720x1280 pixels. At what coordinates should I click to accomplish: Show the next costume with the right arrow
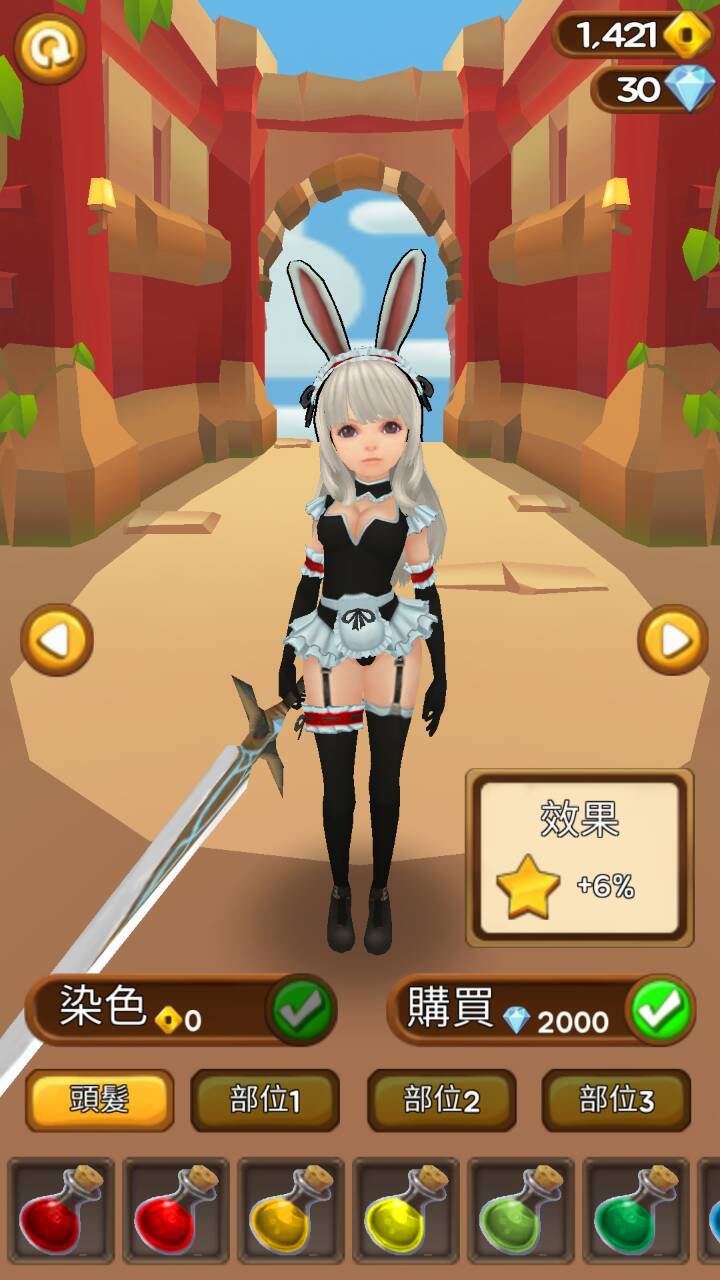pyautogui.click(x=673, y=640)
